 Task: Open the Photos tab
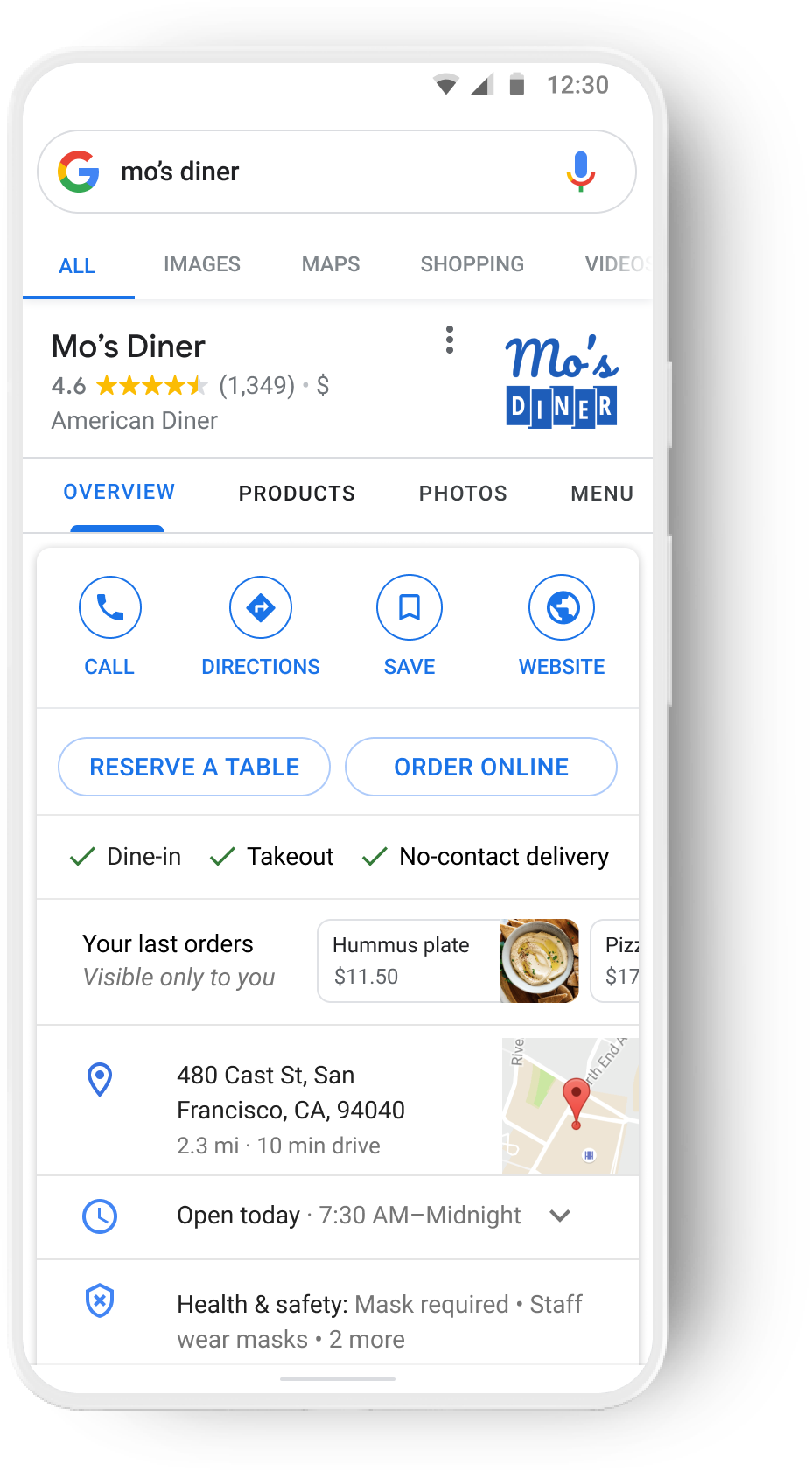tap(463, 494)
